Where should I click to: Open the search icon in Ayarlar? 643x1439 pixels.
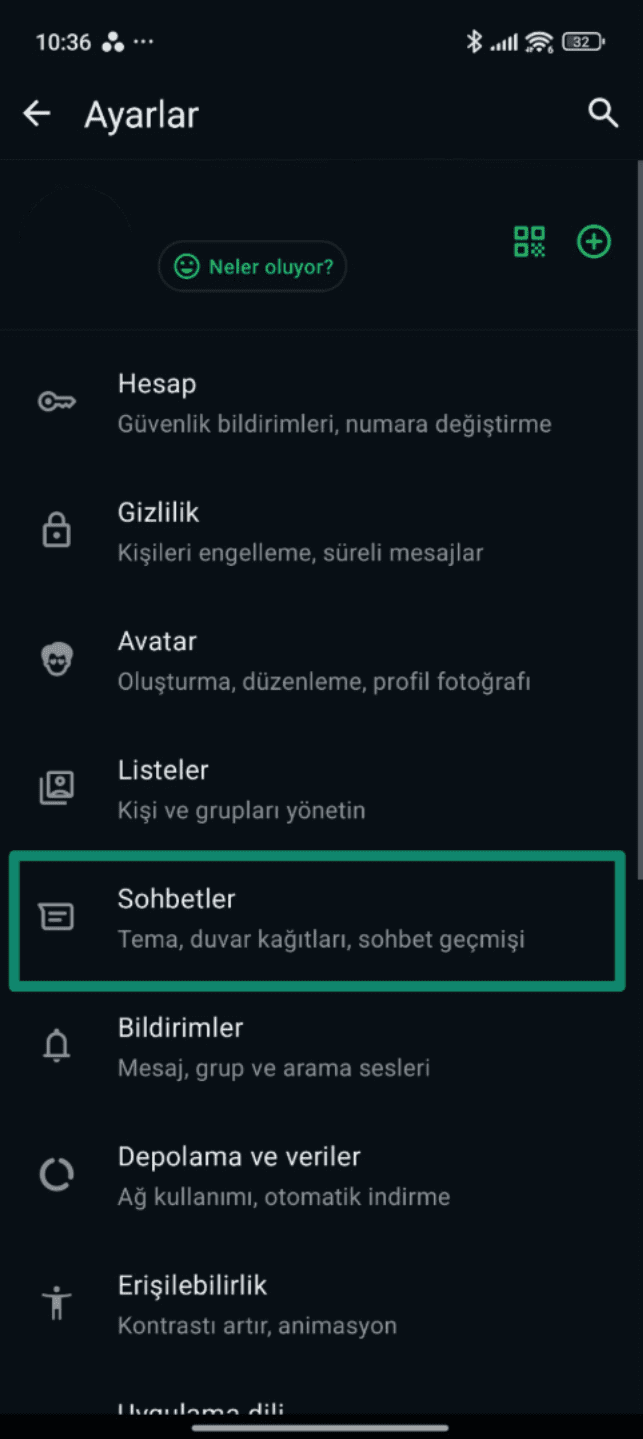[x=603, y=114]
